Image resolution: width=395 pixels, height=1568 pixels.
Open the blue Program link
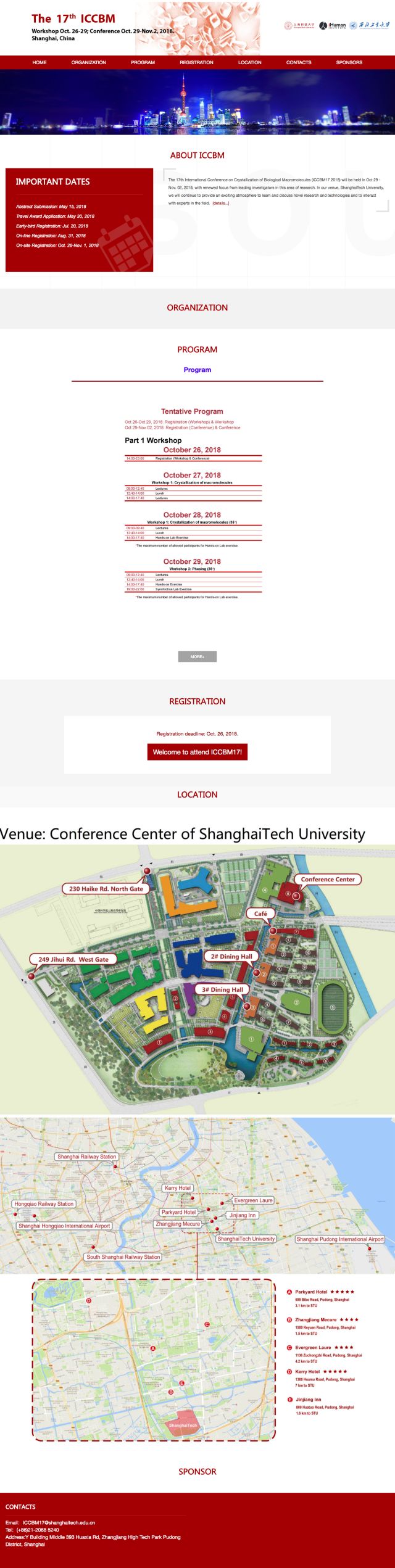click(197, 369)
